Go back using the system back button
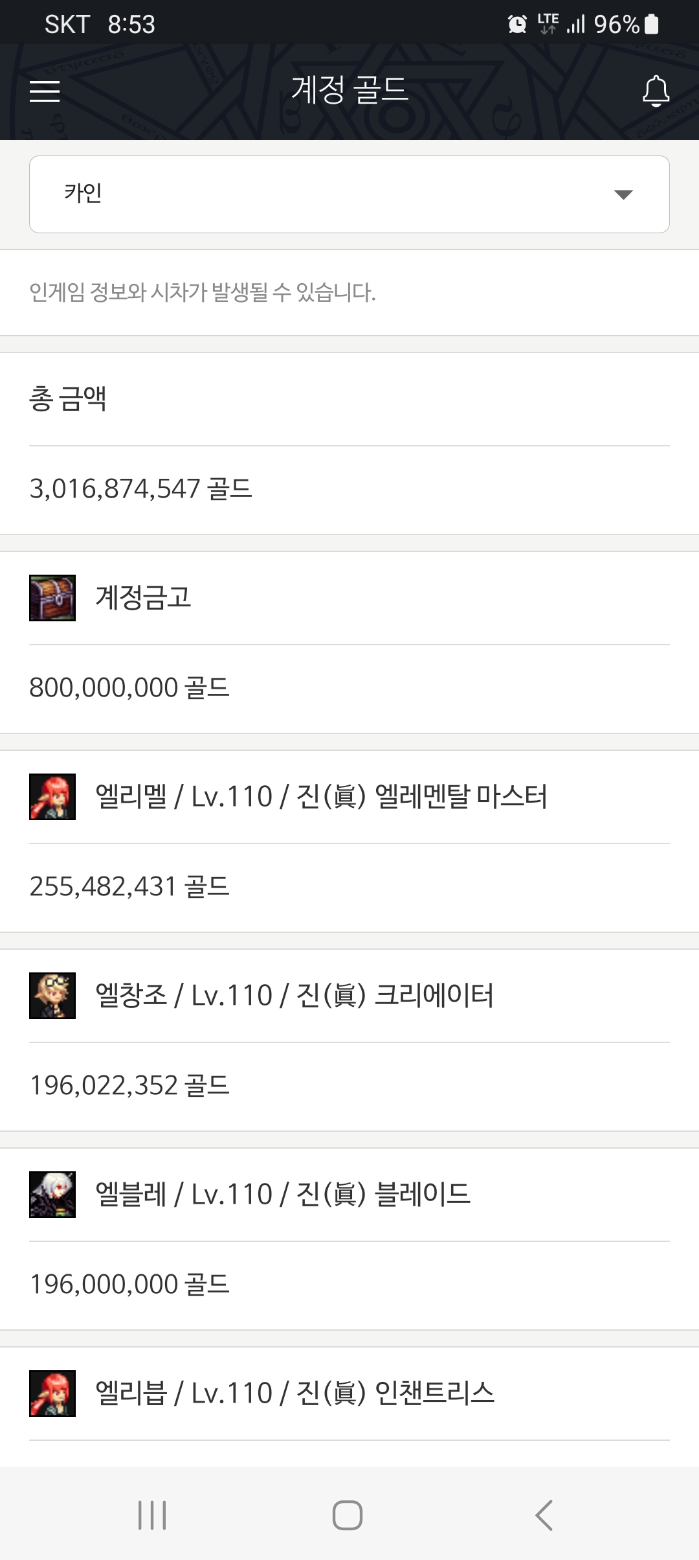Screen dimensions: 699x1560 coord(543,1515)
